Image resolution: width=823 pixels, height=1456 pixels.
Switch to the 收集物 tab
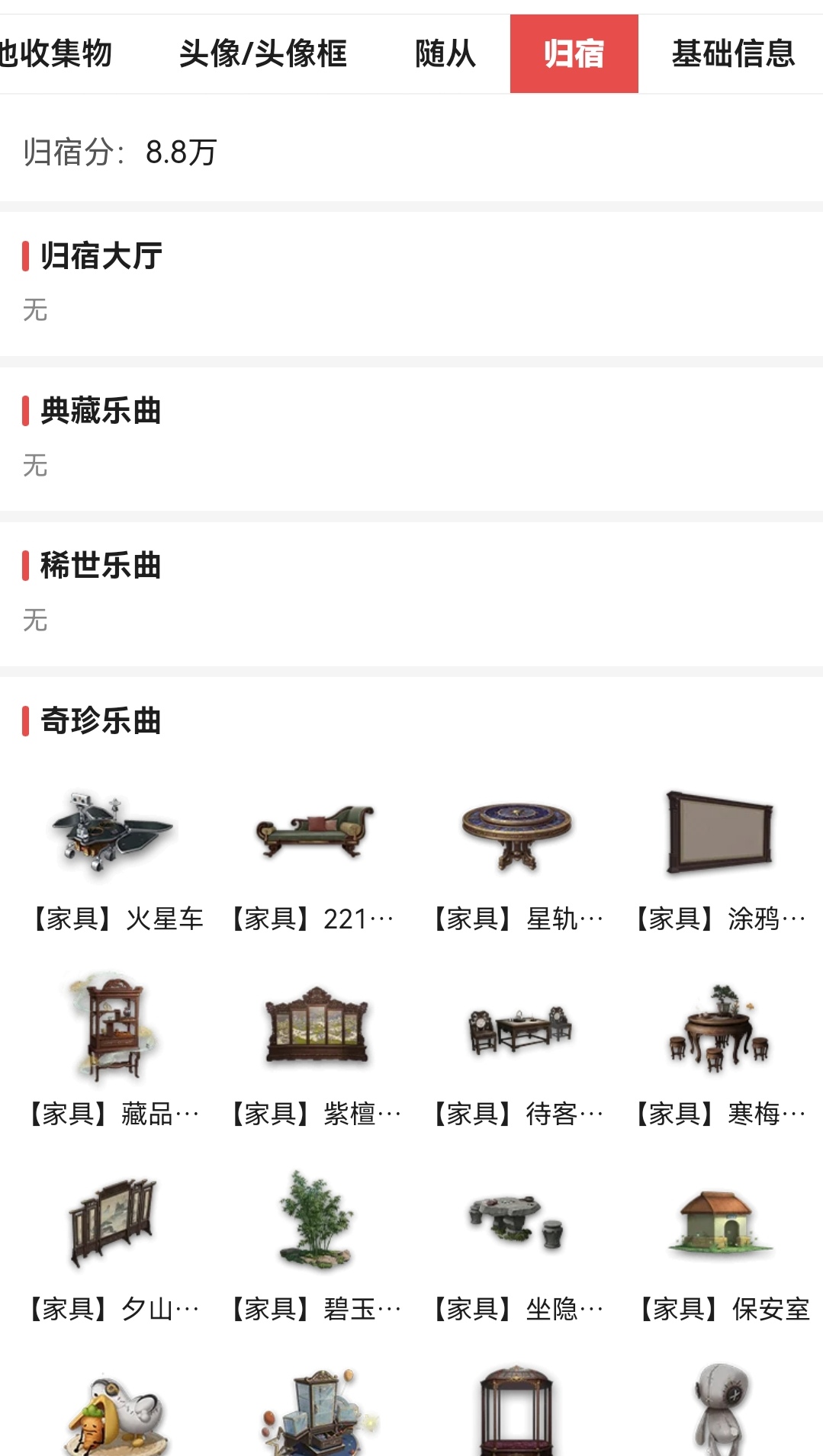(57, 54)
